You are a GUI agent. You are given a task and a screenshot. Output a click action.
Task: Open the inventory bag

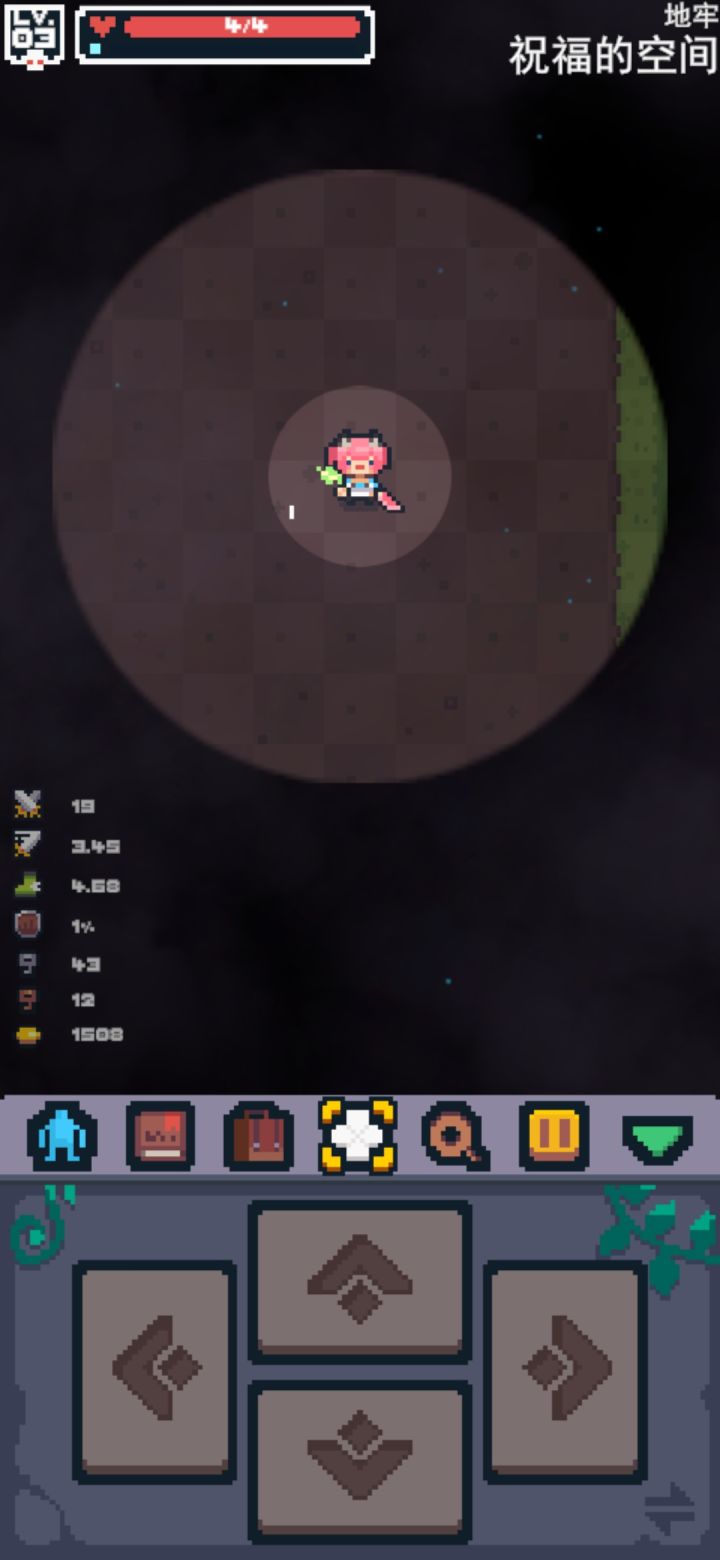[258, 1137]
